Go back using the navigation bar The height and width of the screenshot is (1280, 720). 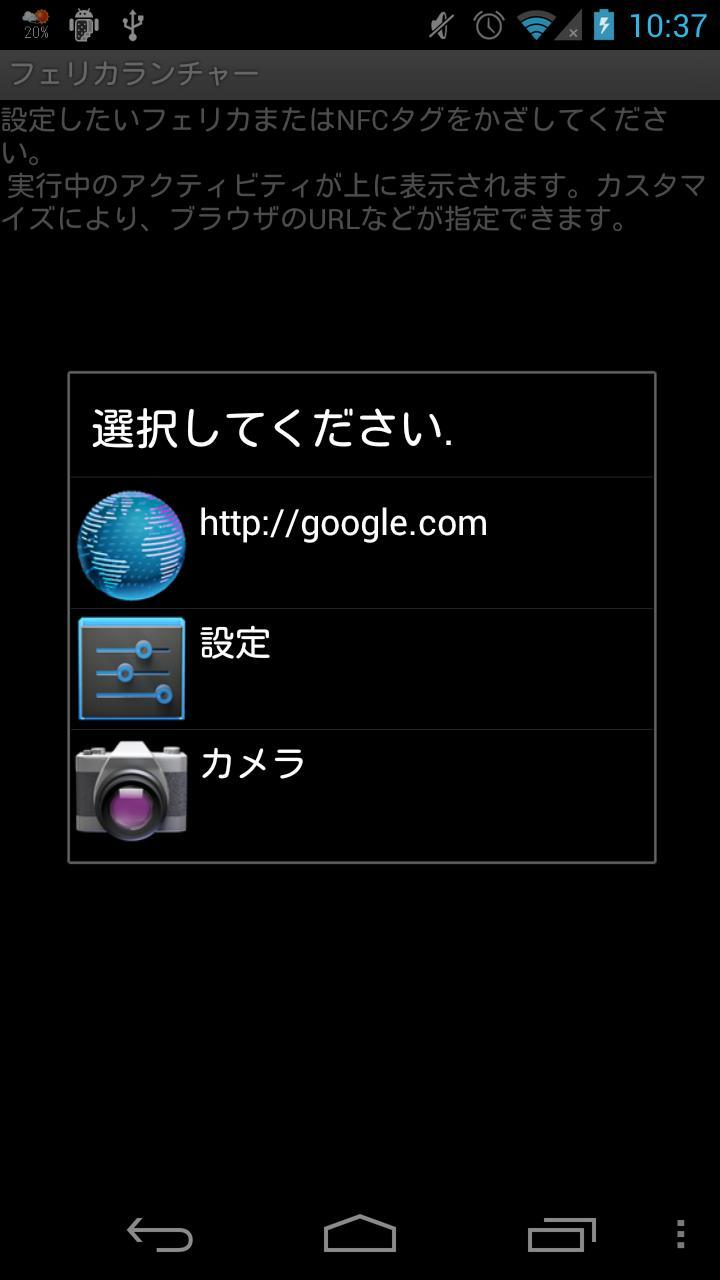tap(160, 1234)
